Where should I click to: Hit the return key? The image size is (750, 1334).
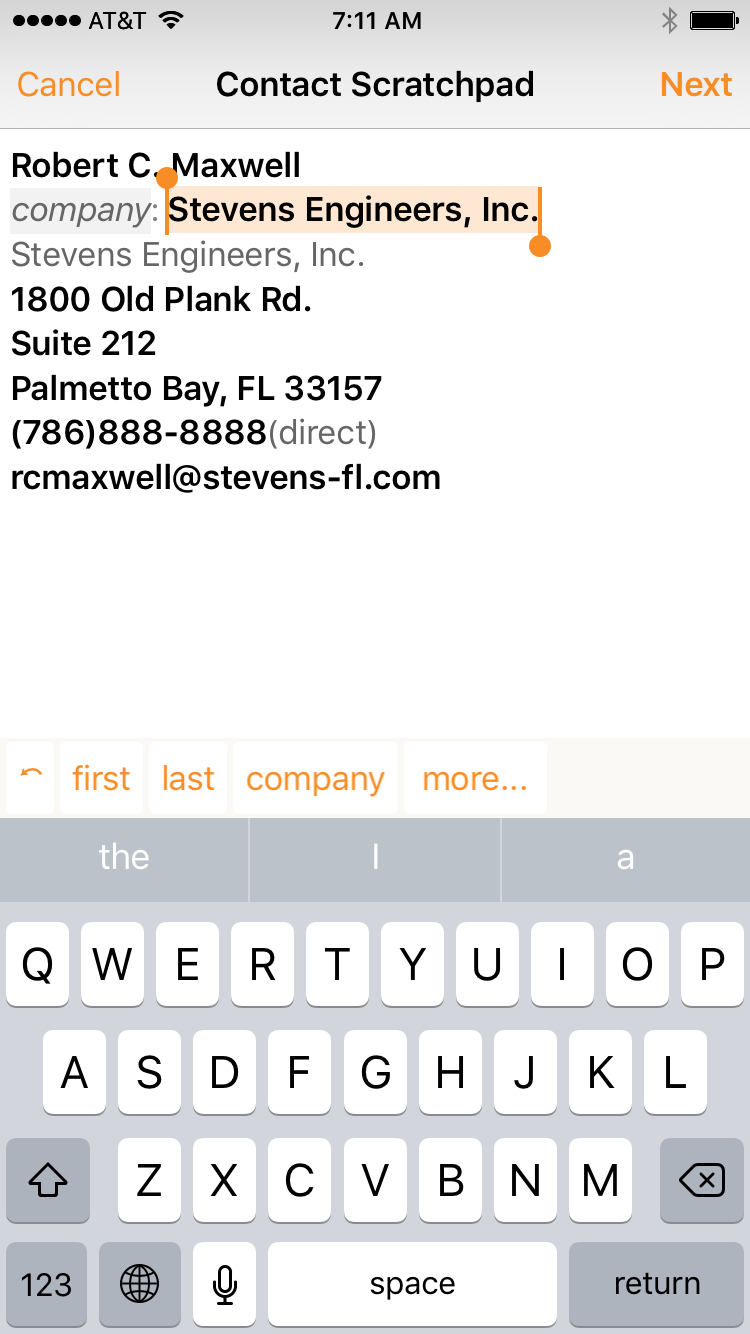coord(656,1283)
